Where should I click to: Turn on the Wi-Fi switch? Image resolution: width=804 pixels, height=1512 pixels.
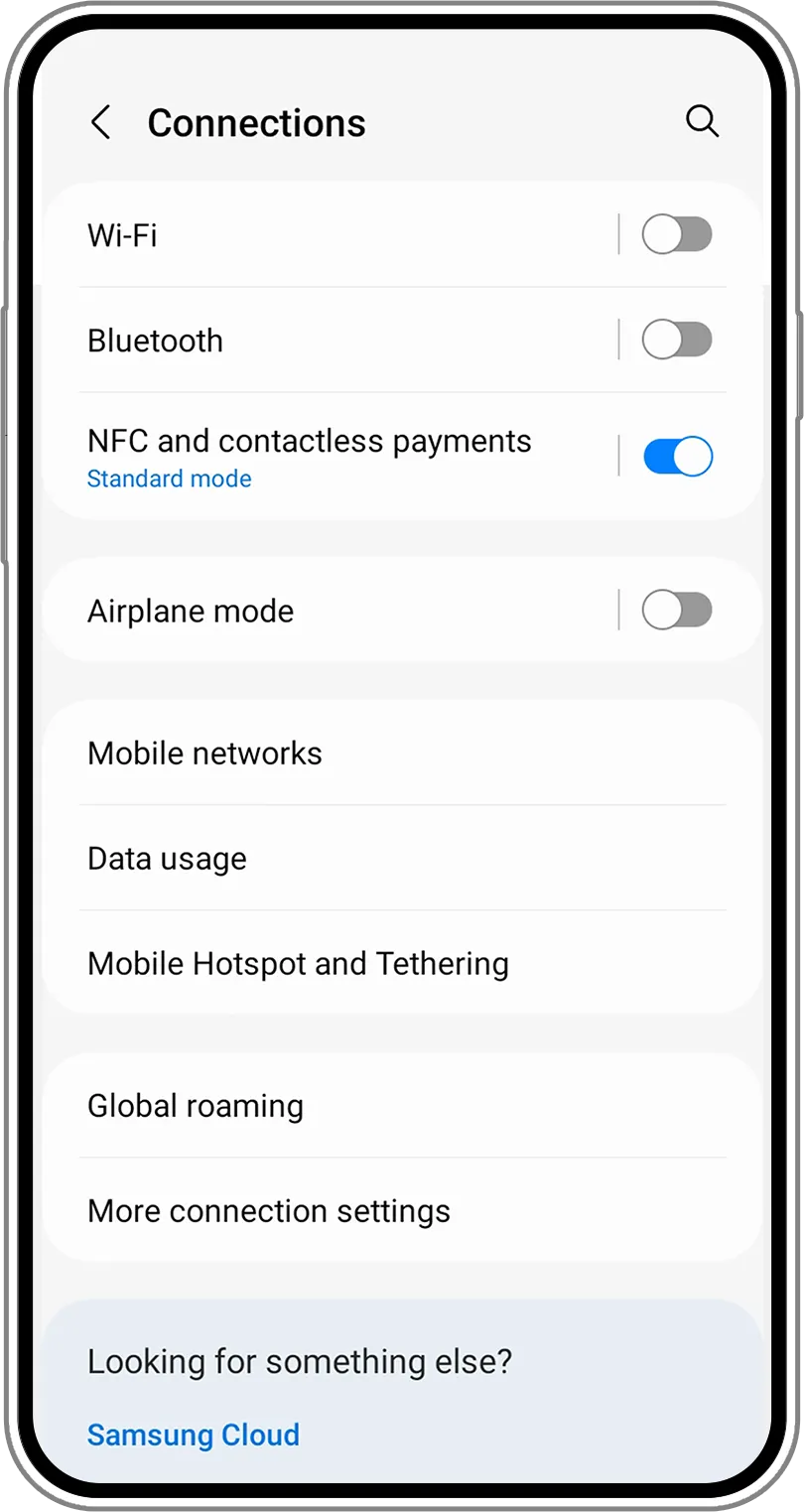[677, 235]
